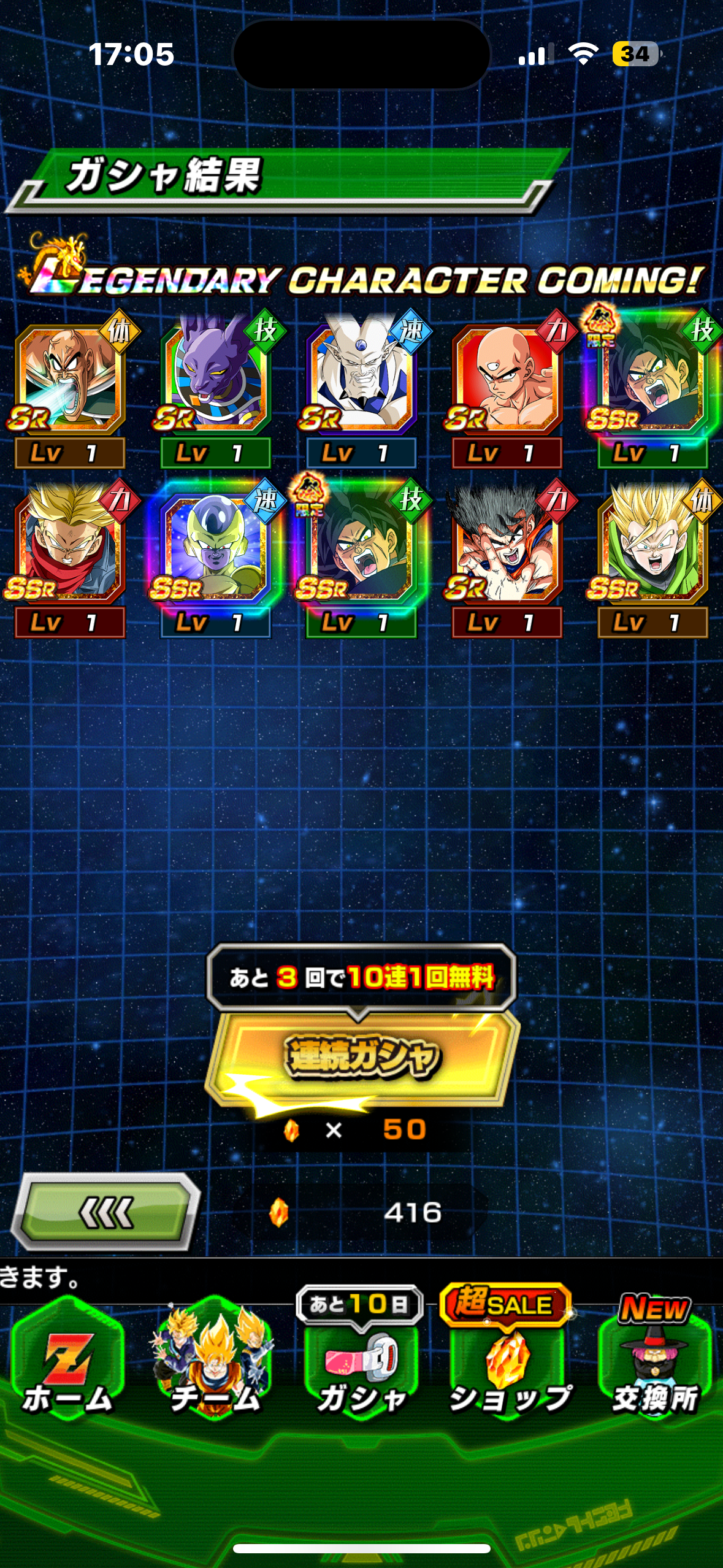The height and width of the screenshot is (1568, 723).
Task: Open the SSR Golden Frieza card
Action: (x=215, y=549)
